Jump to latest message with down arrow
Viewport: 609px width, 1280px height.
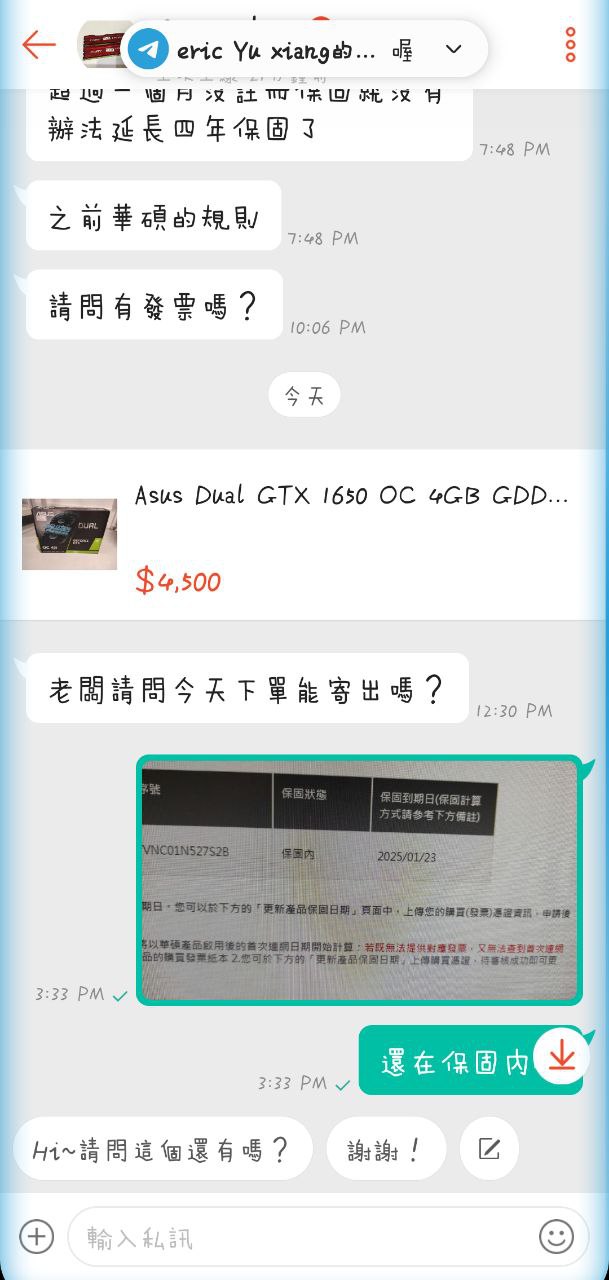[x=561, y=1055]
